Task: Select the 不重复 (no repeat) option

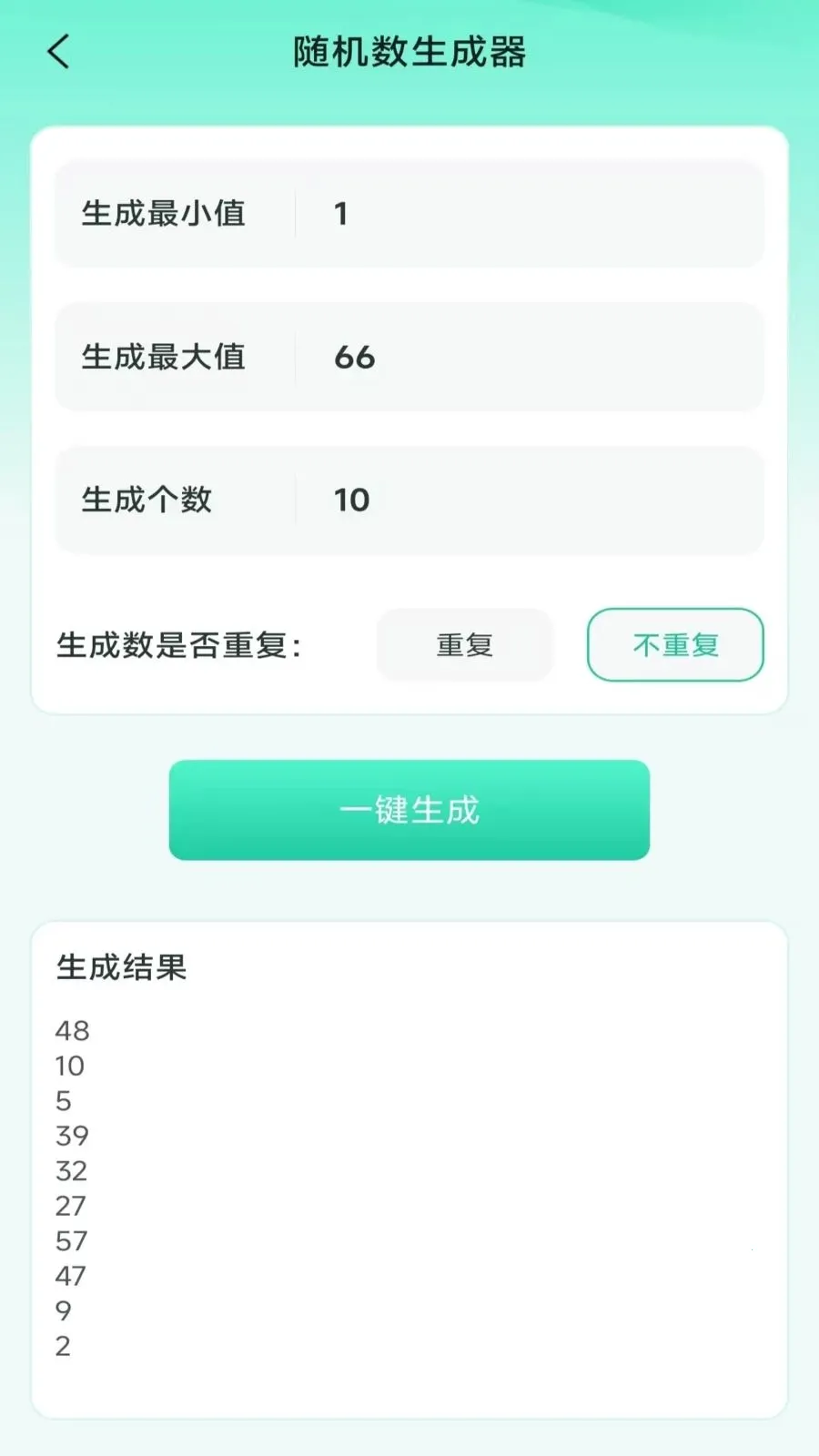Action: point(675,644)
